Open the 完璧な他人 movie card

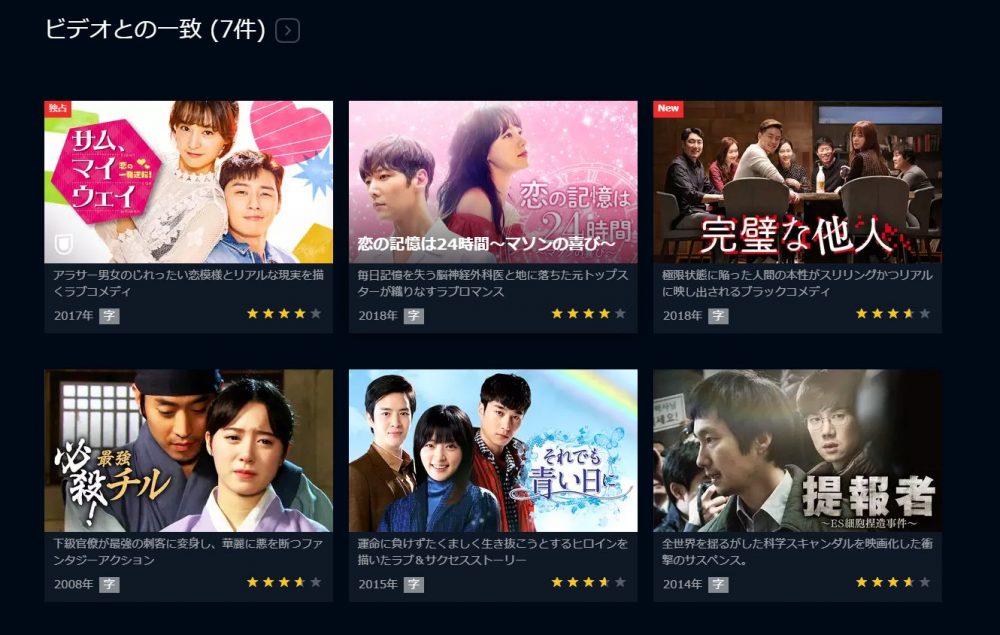point(797,182)
